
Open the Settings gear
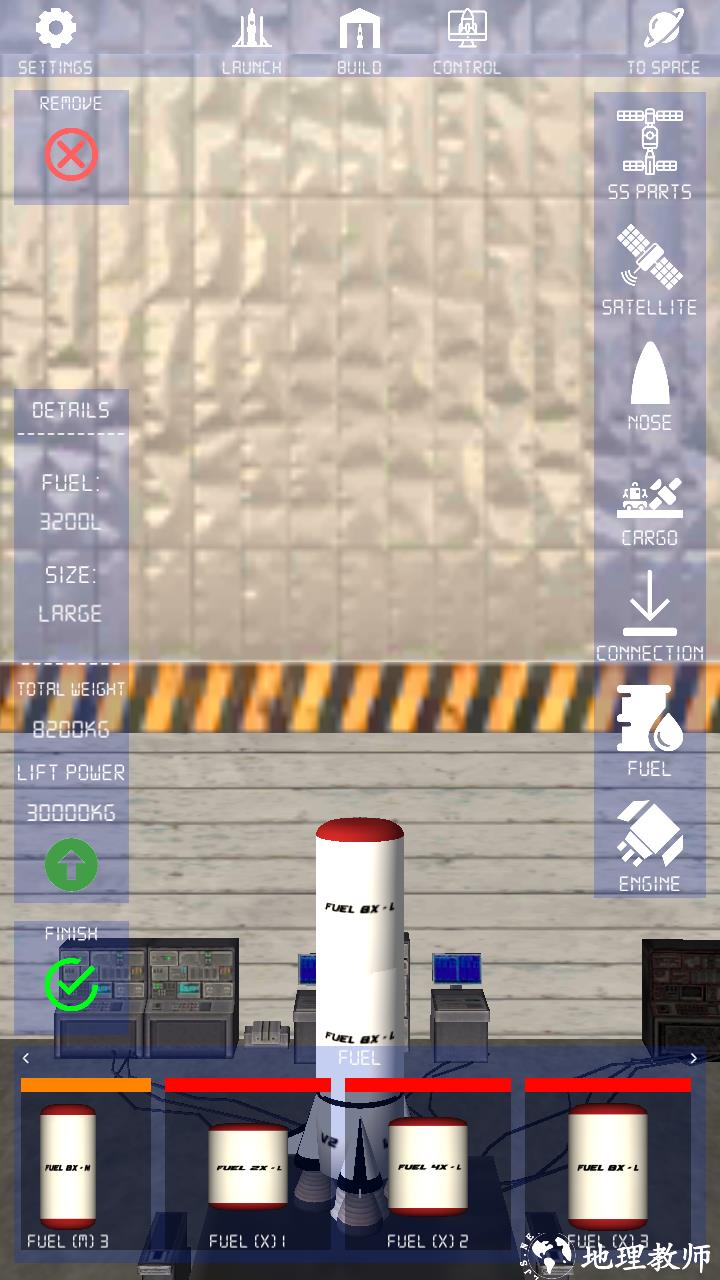[55, 40]
